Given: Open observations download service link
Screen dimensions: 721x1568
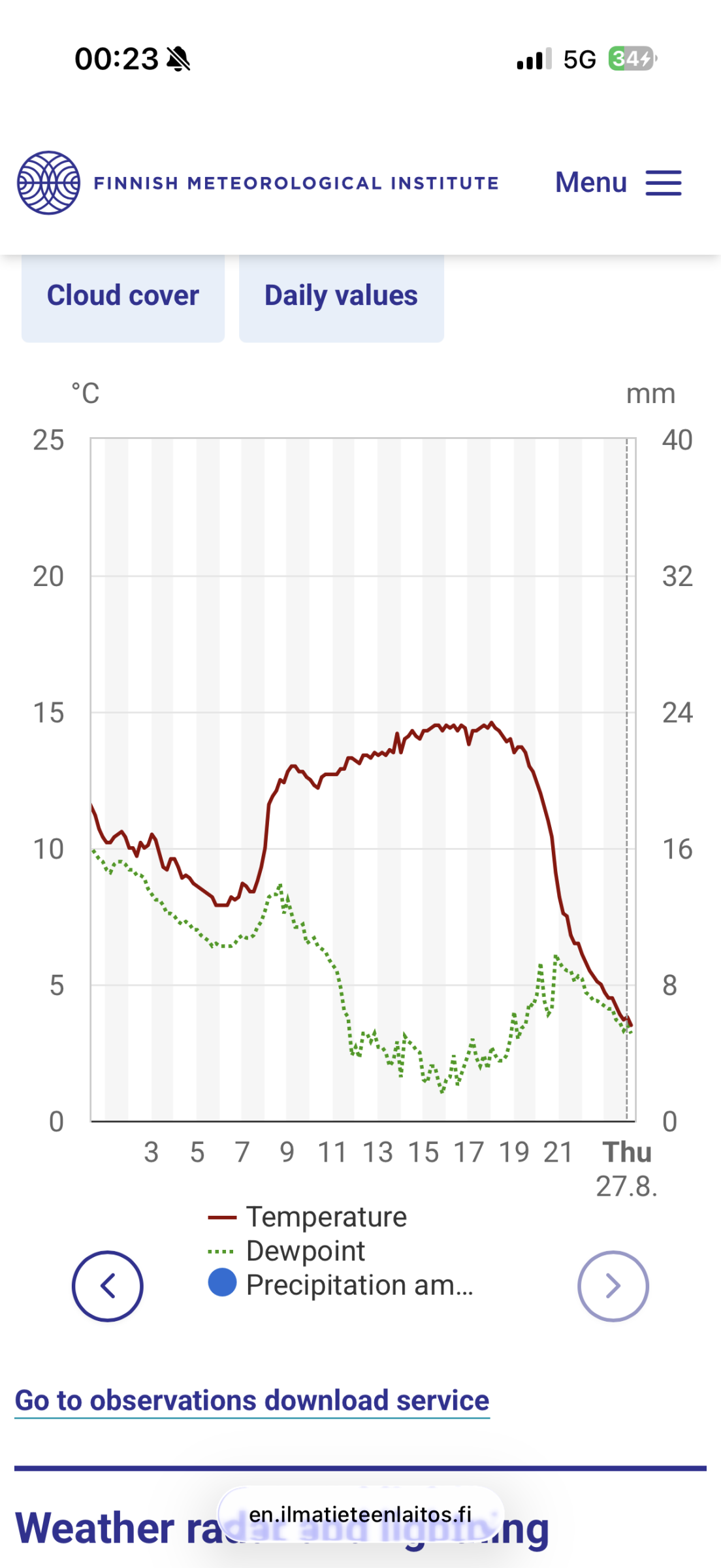Looking at the screenshot, I should [252, 1400].
